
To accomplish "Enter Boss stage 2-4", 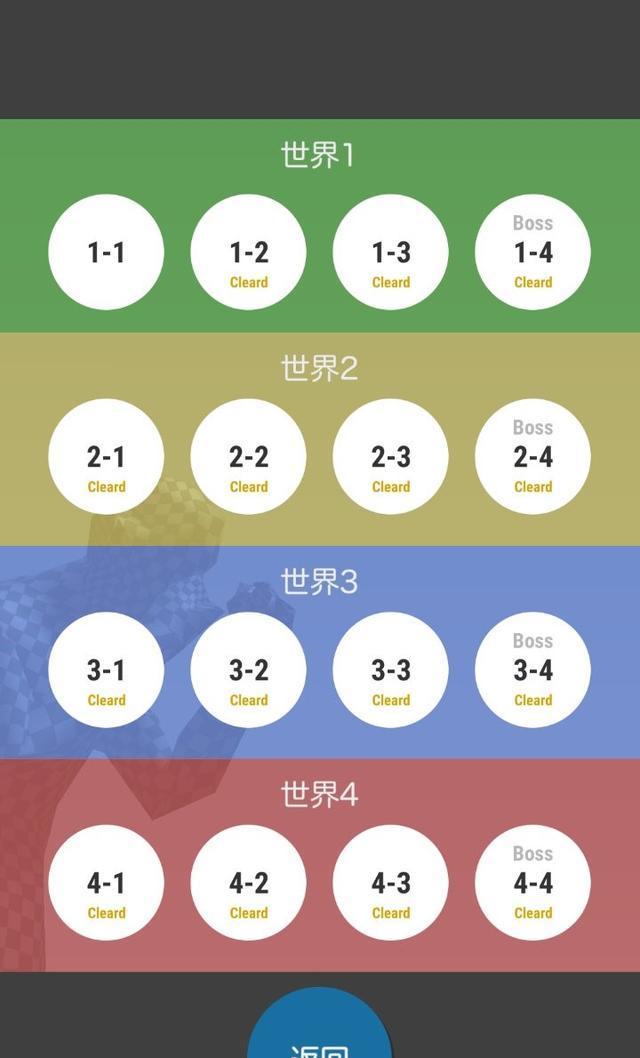I will click(532, 457).
